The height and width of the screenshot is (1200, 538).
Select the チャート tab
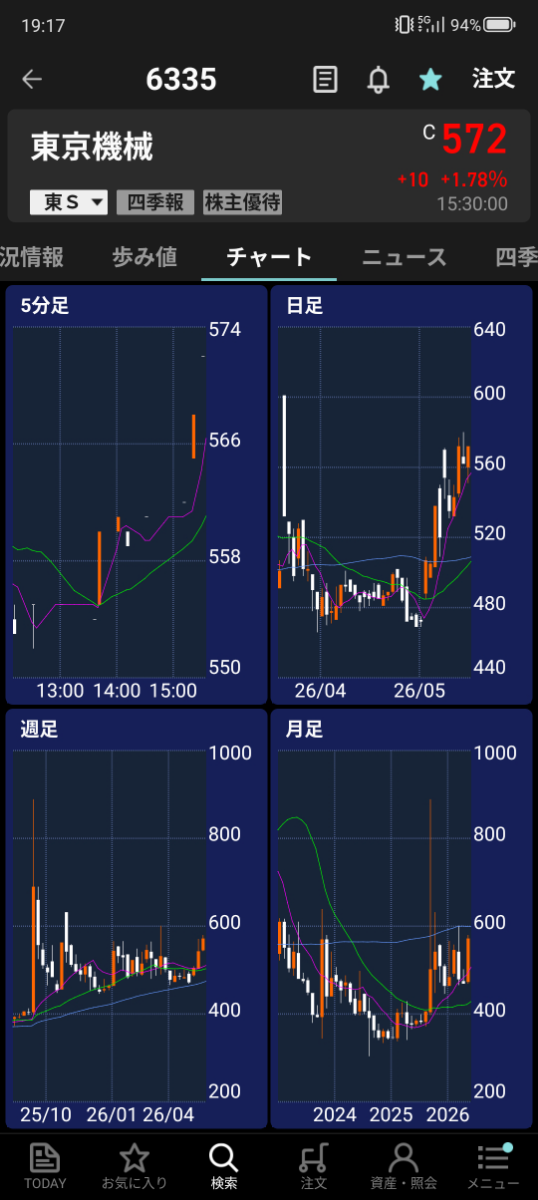(269, 257)
